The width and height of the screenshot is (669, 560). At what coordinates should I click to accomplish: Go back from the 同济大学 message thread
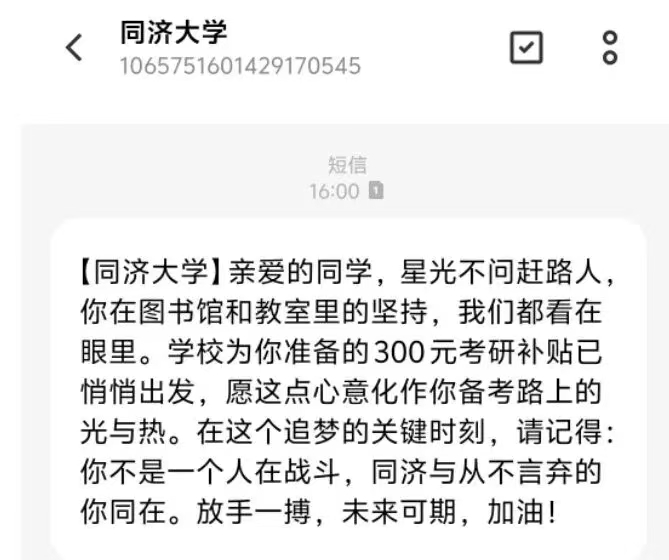click(x=73, y=48)
